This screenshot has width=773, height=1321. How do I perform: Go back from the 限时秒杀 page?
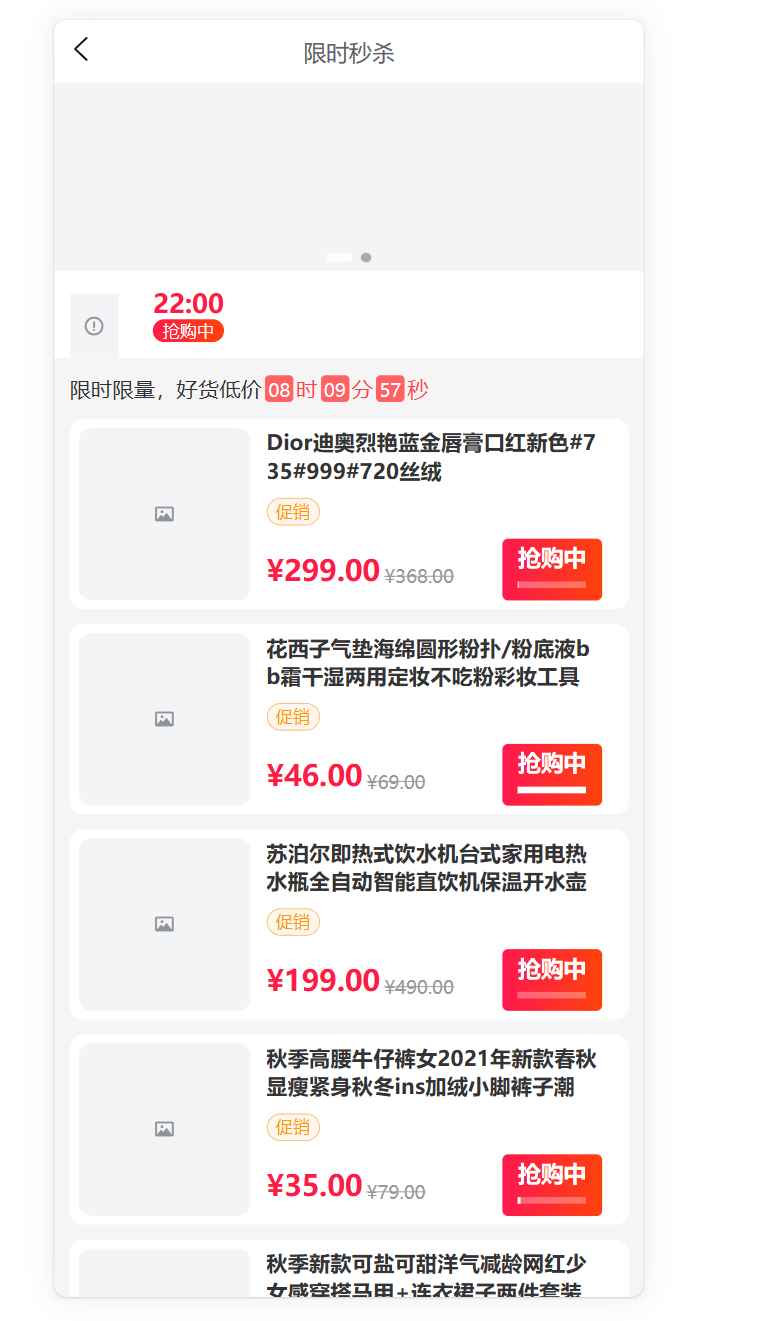point(81,50)
